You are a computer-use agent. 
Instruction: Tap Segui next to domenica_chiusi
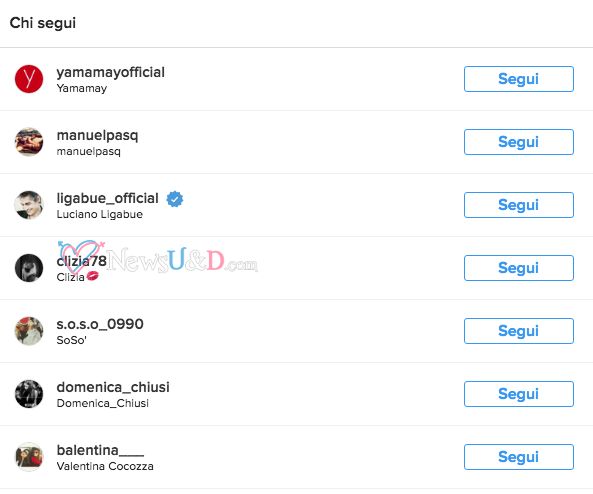tap(518, 394)
